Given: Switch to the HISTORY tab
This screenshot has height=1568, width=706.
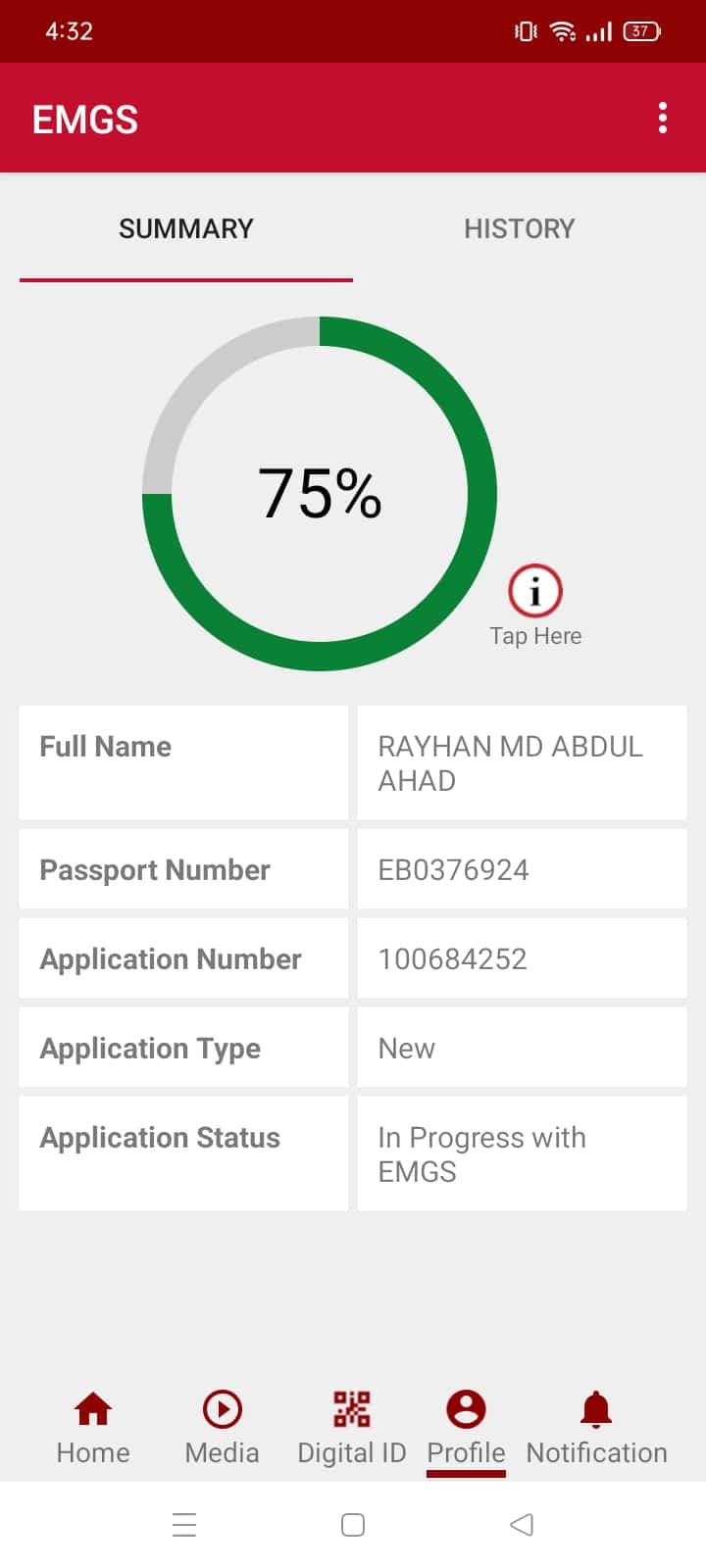Looking at the screenshot, I should [519, 229].
